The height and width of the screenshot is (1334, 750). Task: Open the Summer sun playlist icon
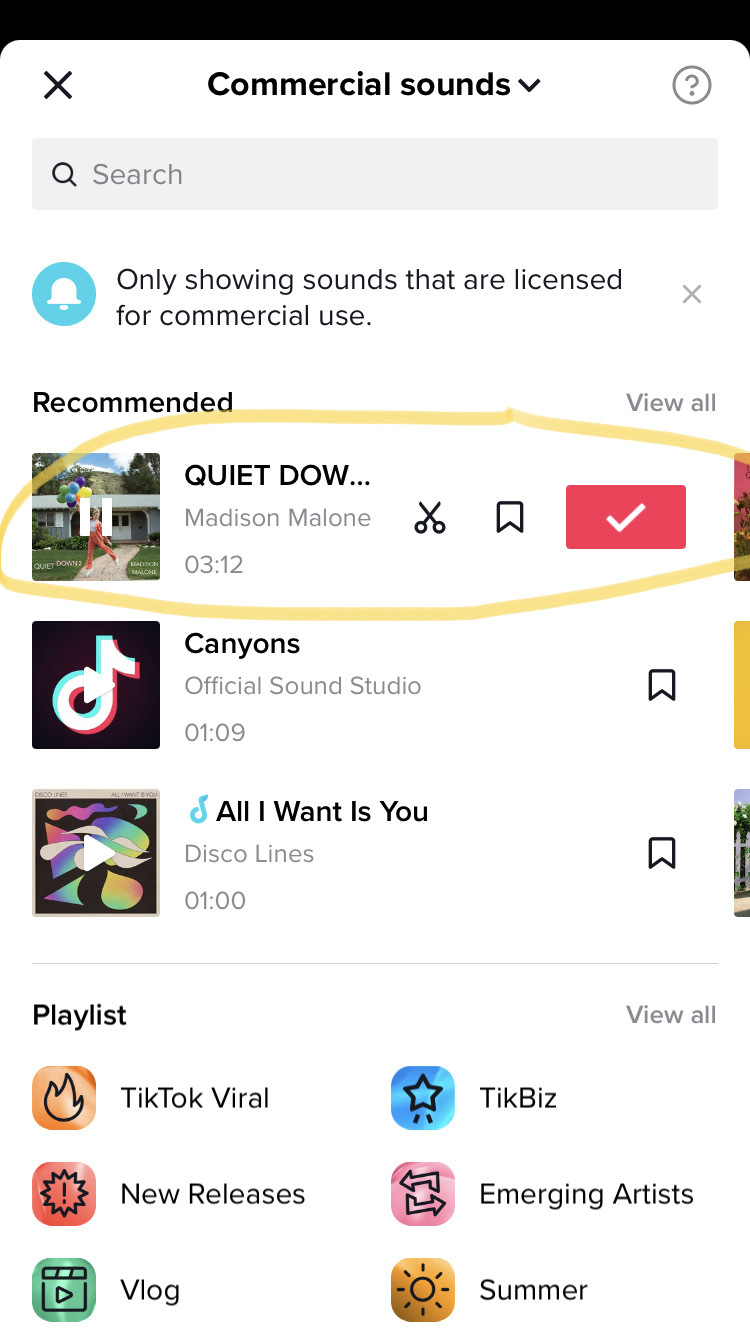pos(422,1289)
